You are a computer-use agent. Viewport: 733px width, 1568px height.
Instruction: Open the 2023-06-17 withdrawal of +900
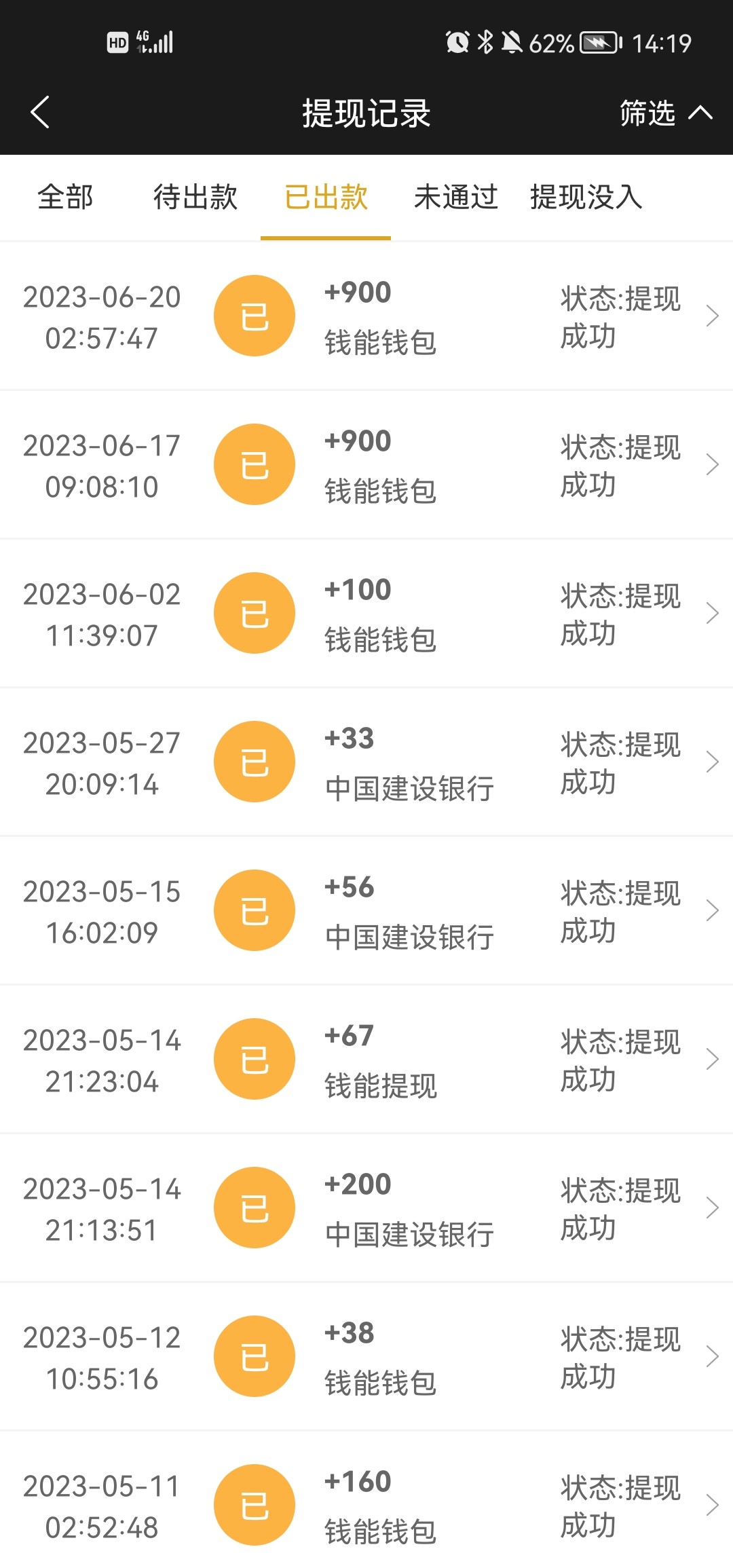click(x=366, y=465)
